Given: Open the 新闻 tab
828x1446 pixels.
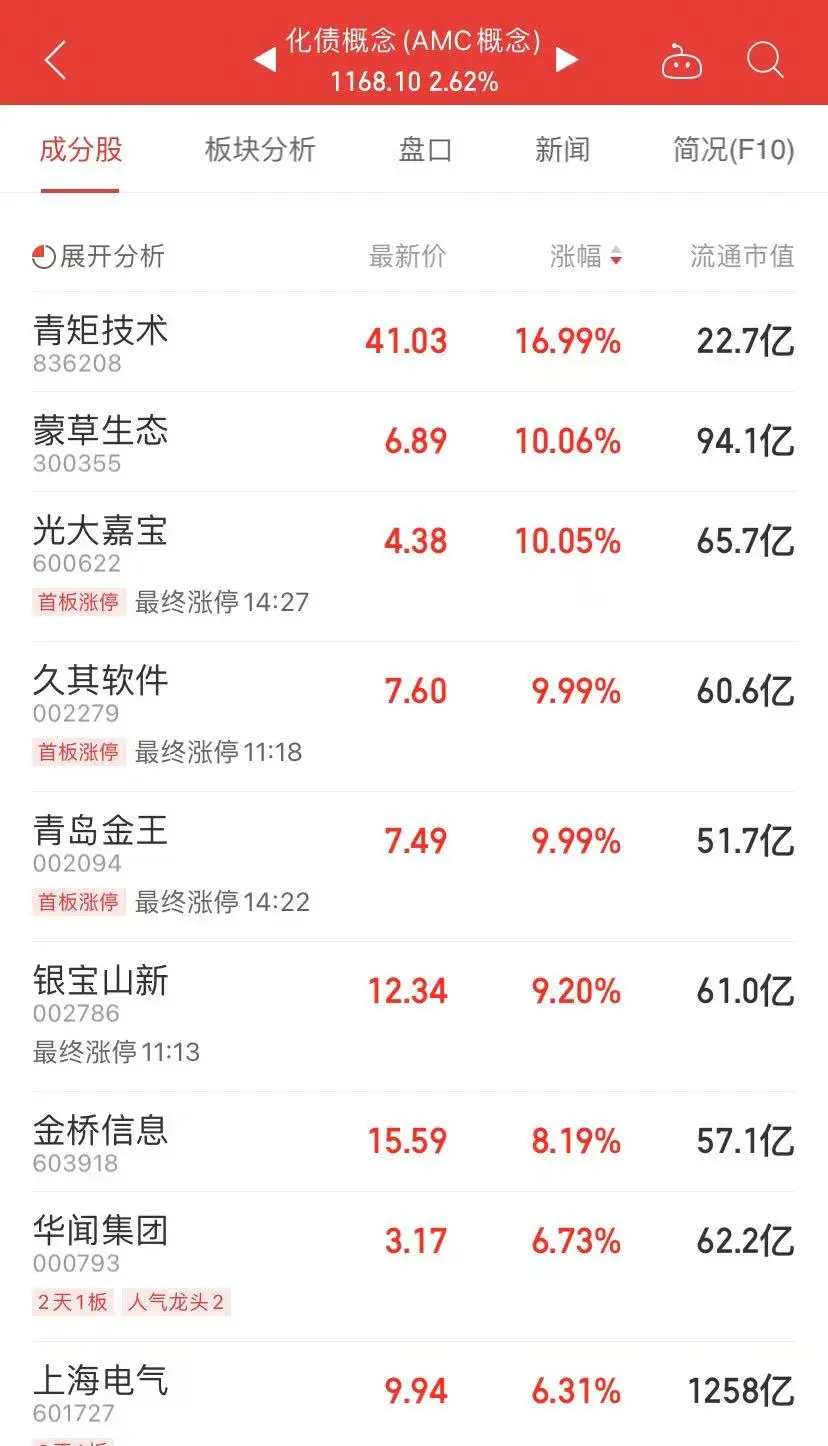Looking at the screenshot, I should coord(562,150).
